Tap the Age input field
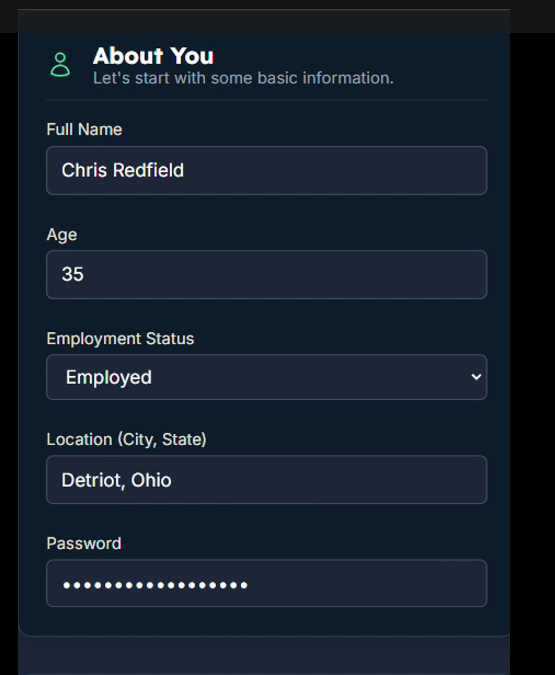The height and width of the screenshot is (675, 555). pos(267,275)
